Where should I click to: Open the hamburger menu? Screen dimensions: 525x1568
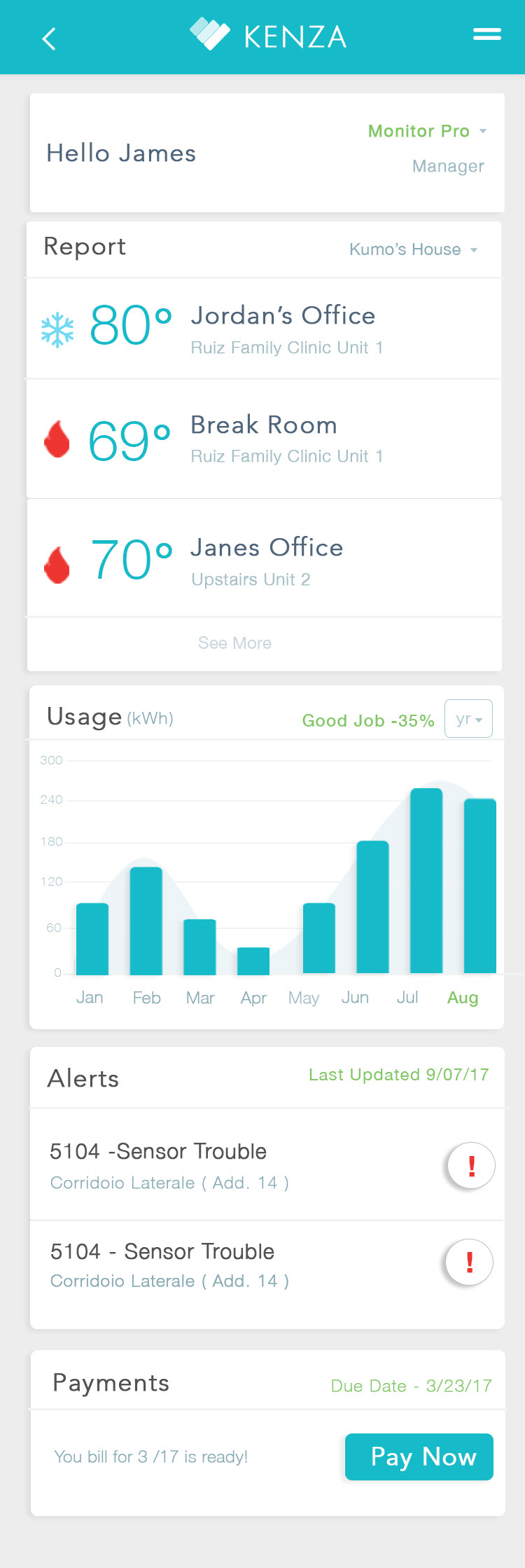[x=486, y=34]
